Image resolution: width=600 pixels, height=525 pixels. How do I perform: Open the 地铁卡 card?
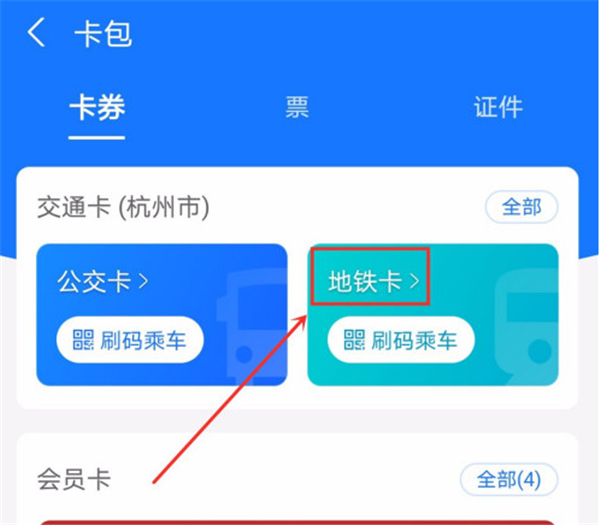click(371, 283)
